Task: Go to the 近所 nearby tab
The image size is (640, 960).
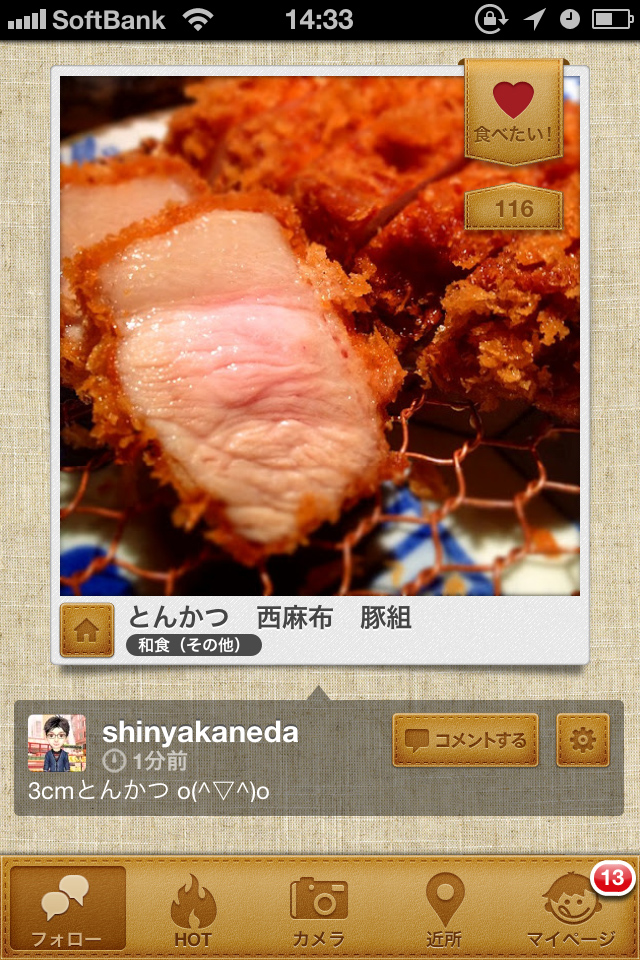Action: 444,908
